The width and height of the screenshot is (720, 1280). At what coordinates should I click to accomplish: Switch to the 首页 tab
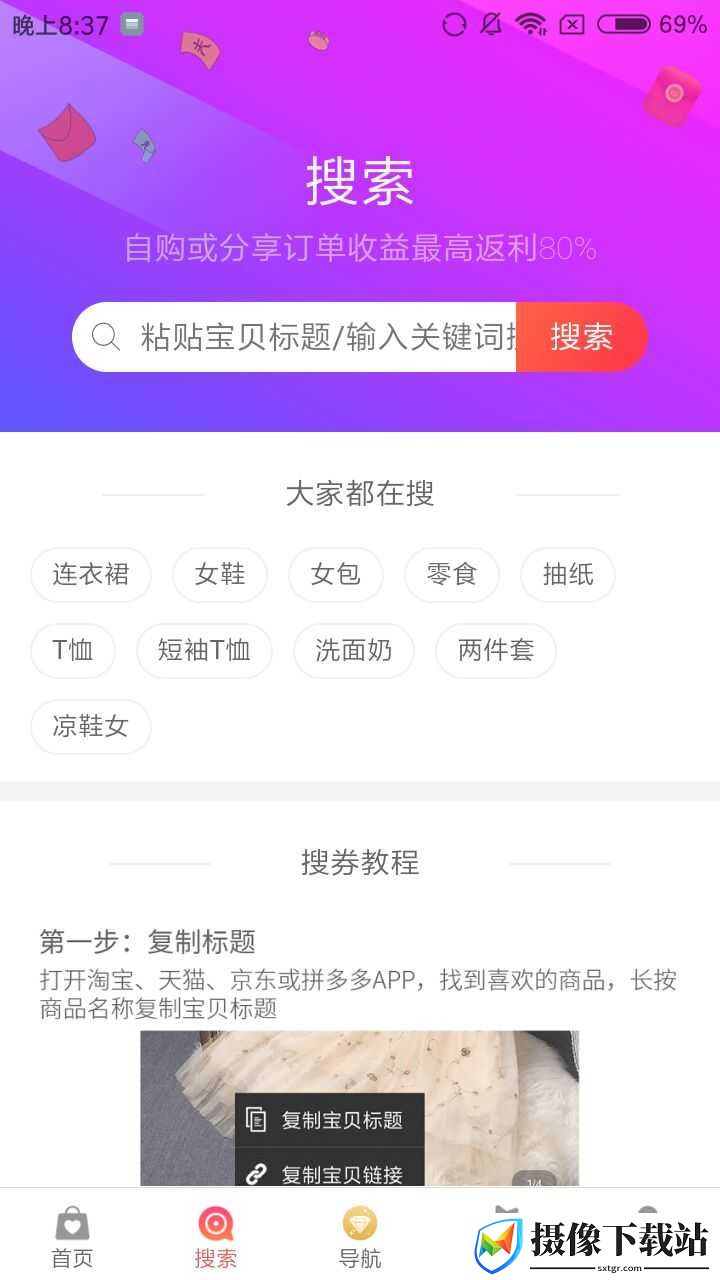coord(72,1236)
